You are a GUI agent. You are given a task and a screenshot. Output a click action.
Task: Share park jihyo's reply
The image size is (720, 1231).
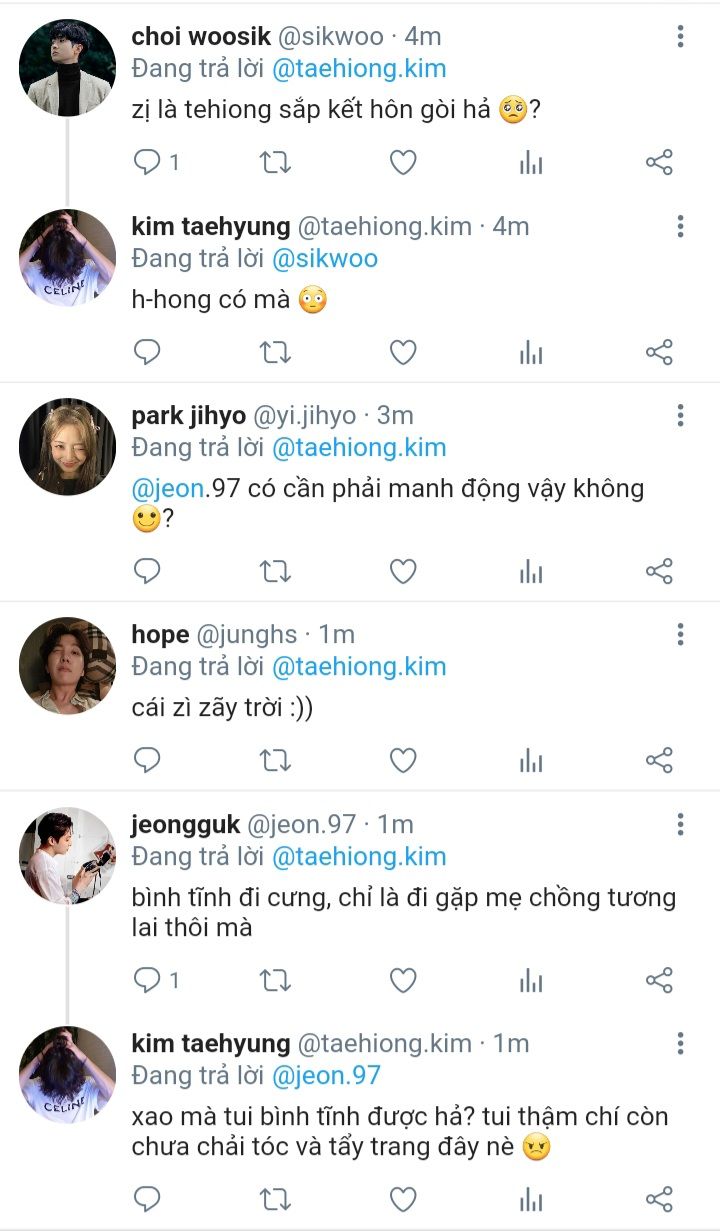pos(659,571)
